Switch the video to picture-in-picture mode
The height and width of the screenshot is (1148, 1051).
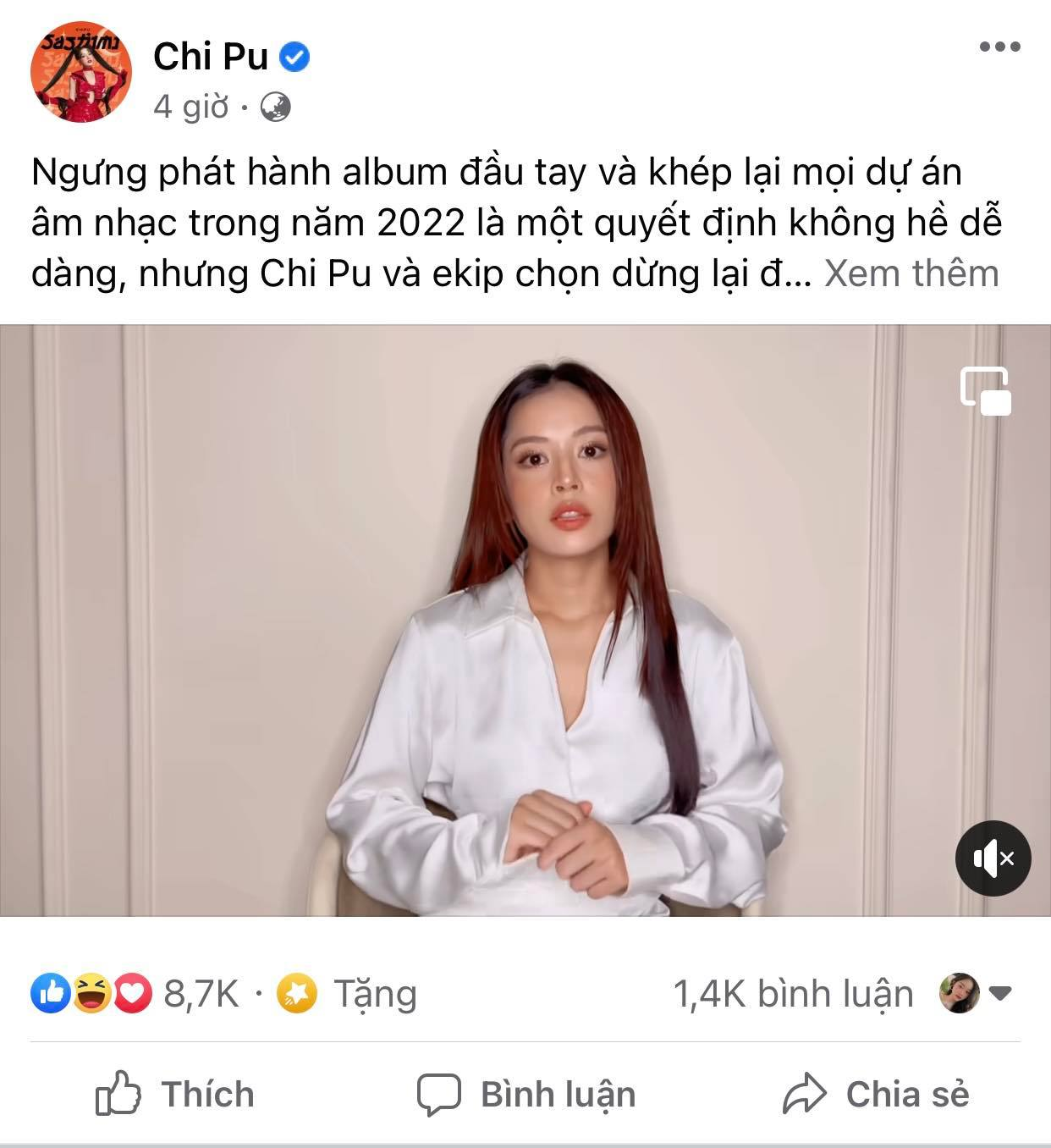point(986,390)
